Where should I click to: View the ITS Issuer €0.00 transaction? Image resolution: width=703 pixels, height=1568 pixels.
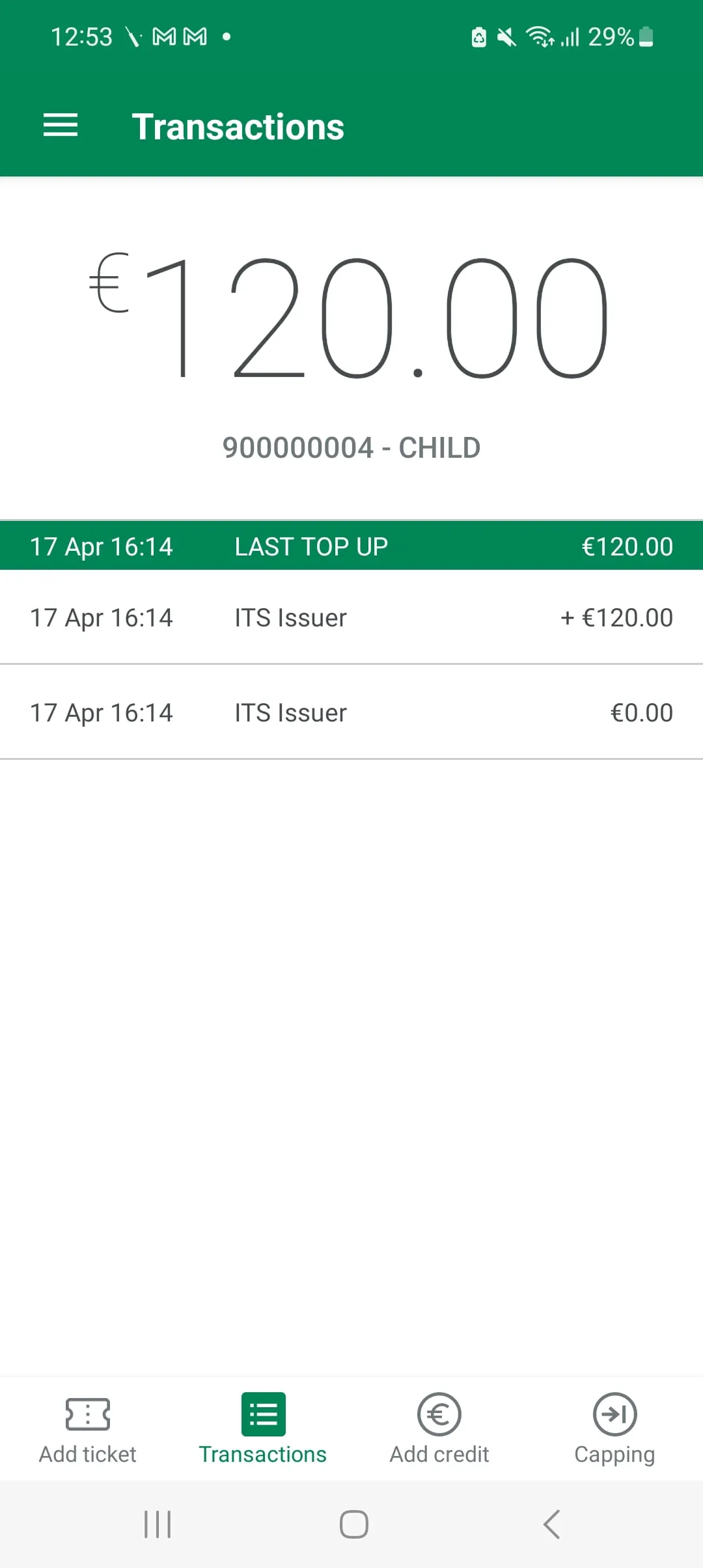(x=351, y=712)
